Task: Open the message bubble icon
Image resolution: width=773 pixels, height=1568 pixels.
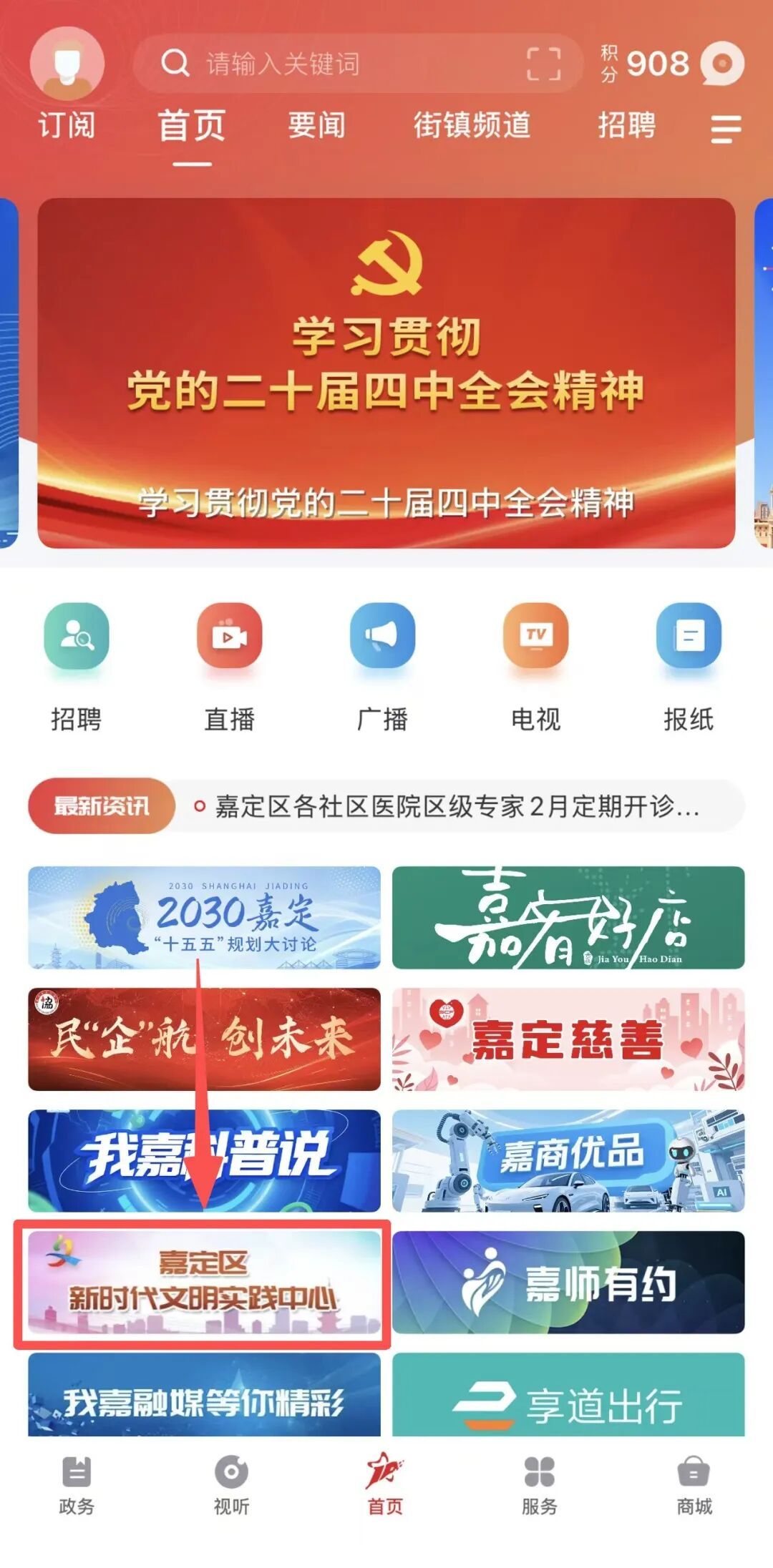Action: [722, 64]
